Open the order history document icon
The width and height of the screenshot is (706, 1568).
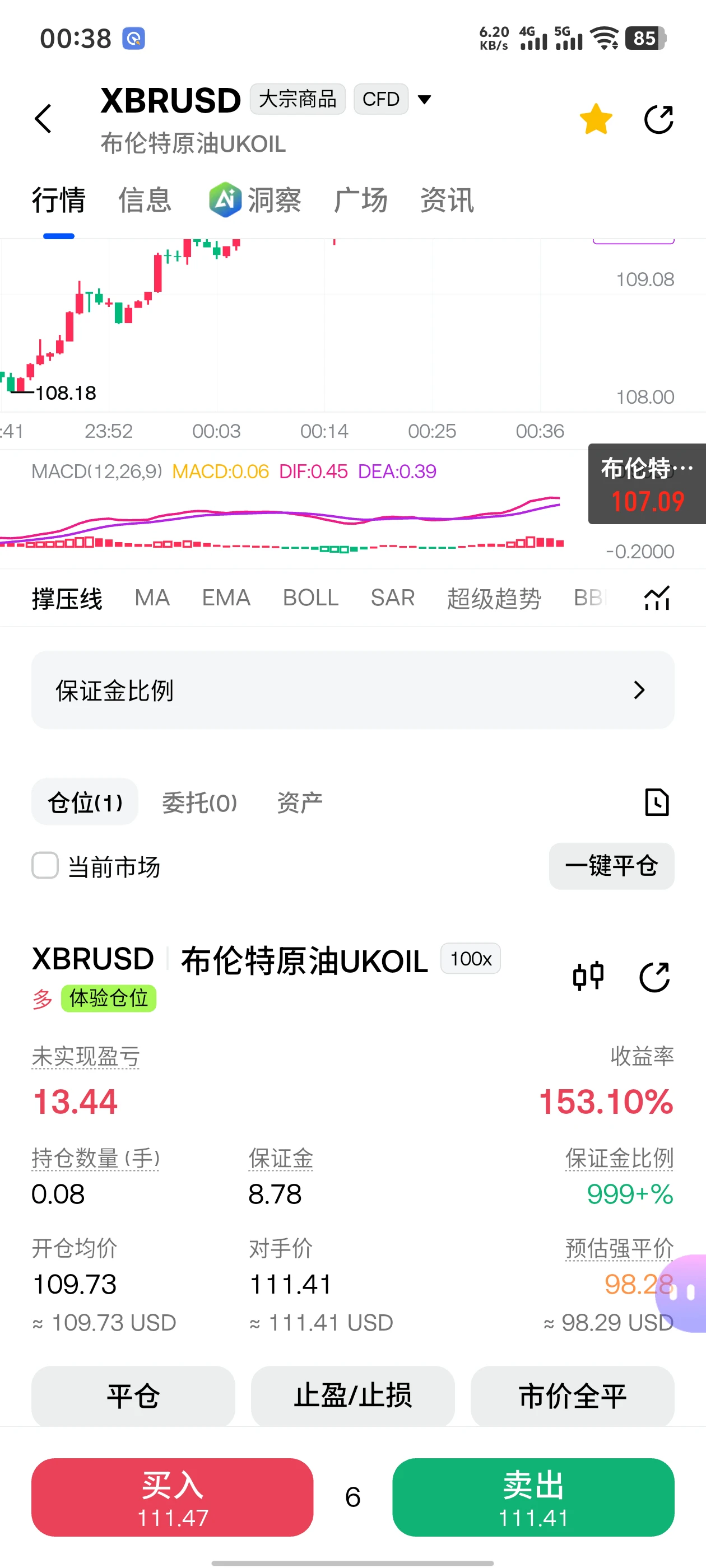tap(657, 802)
